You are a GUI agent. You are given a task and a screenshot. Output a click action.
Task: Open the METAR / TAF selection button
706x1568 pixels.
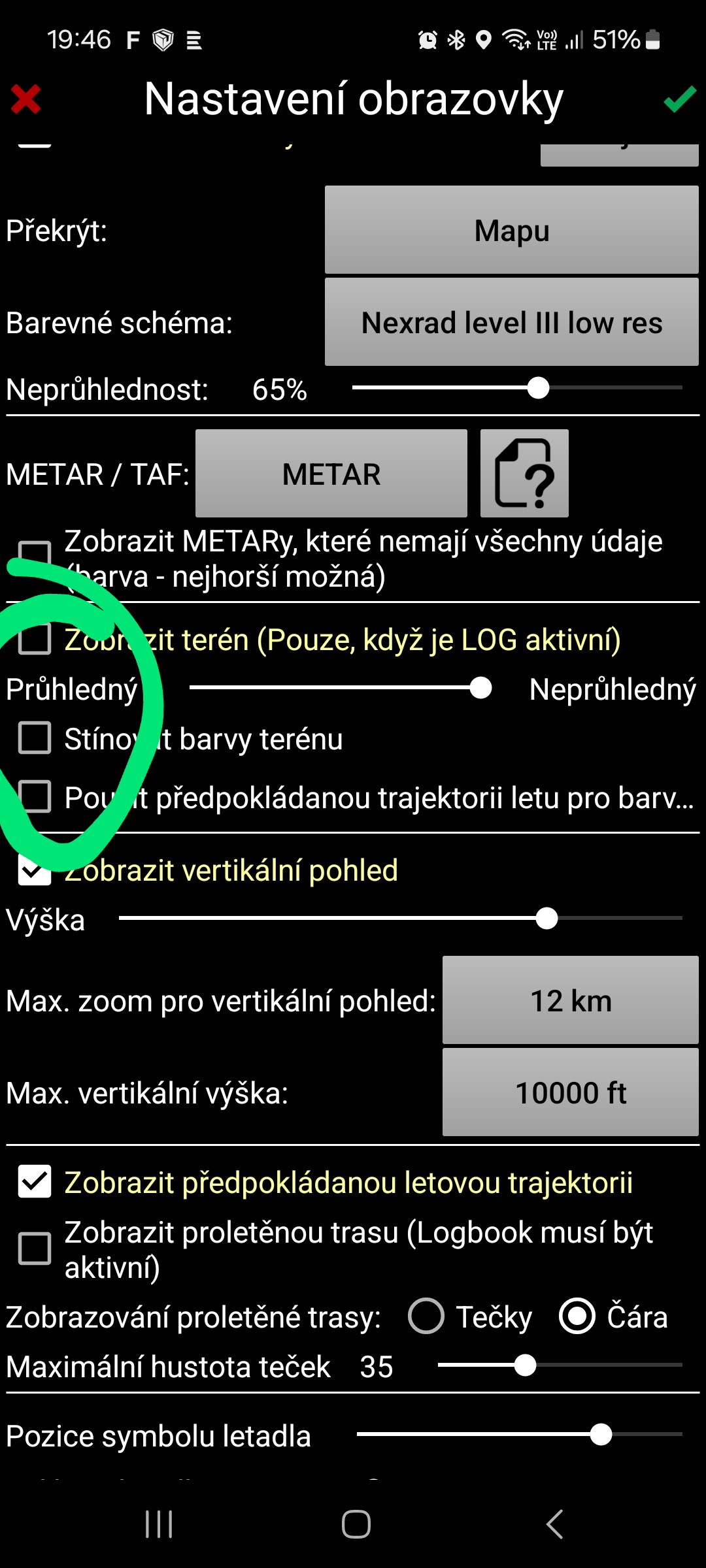pyautogui.click(x=331, y=474)
